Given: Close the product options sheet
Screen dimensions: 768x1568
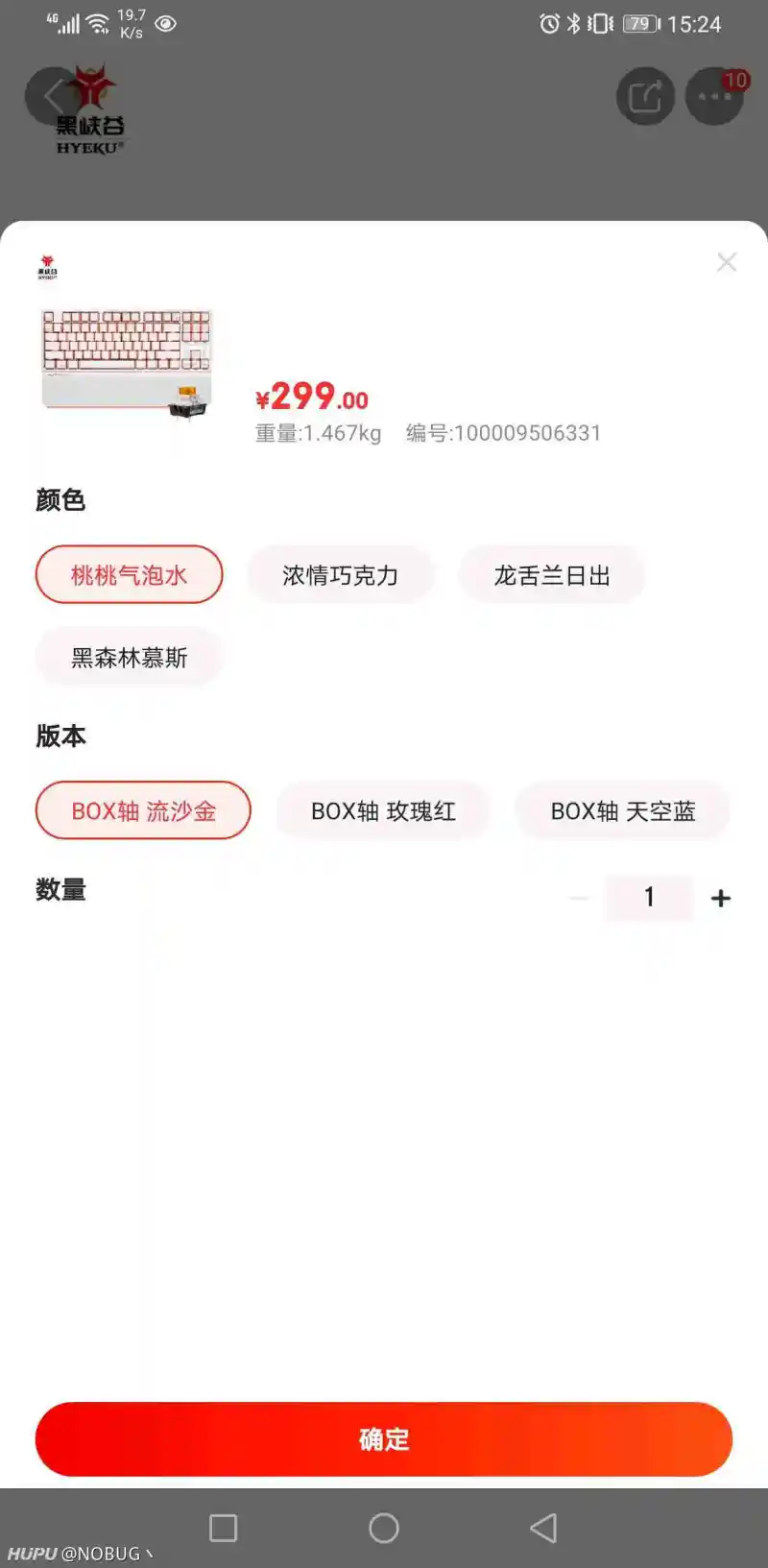Looking at the screenshot, I should (x=727, y=262).
